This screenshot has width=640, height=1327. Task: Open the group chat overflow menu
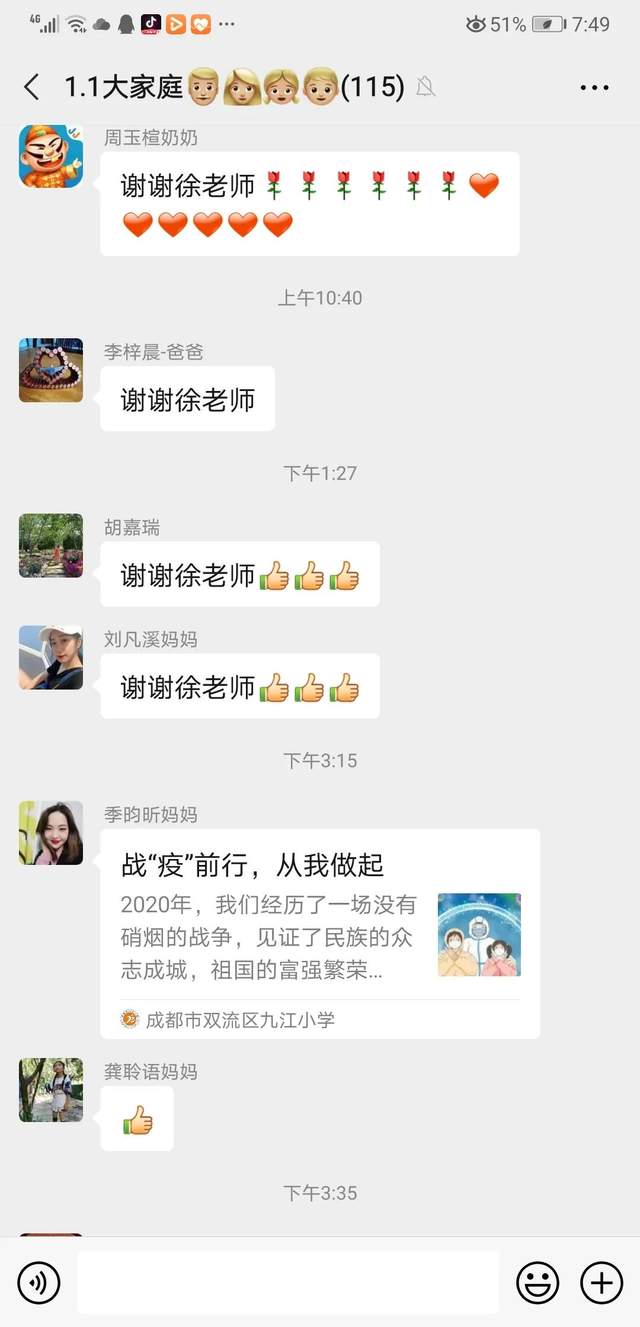coord(594,87)
